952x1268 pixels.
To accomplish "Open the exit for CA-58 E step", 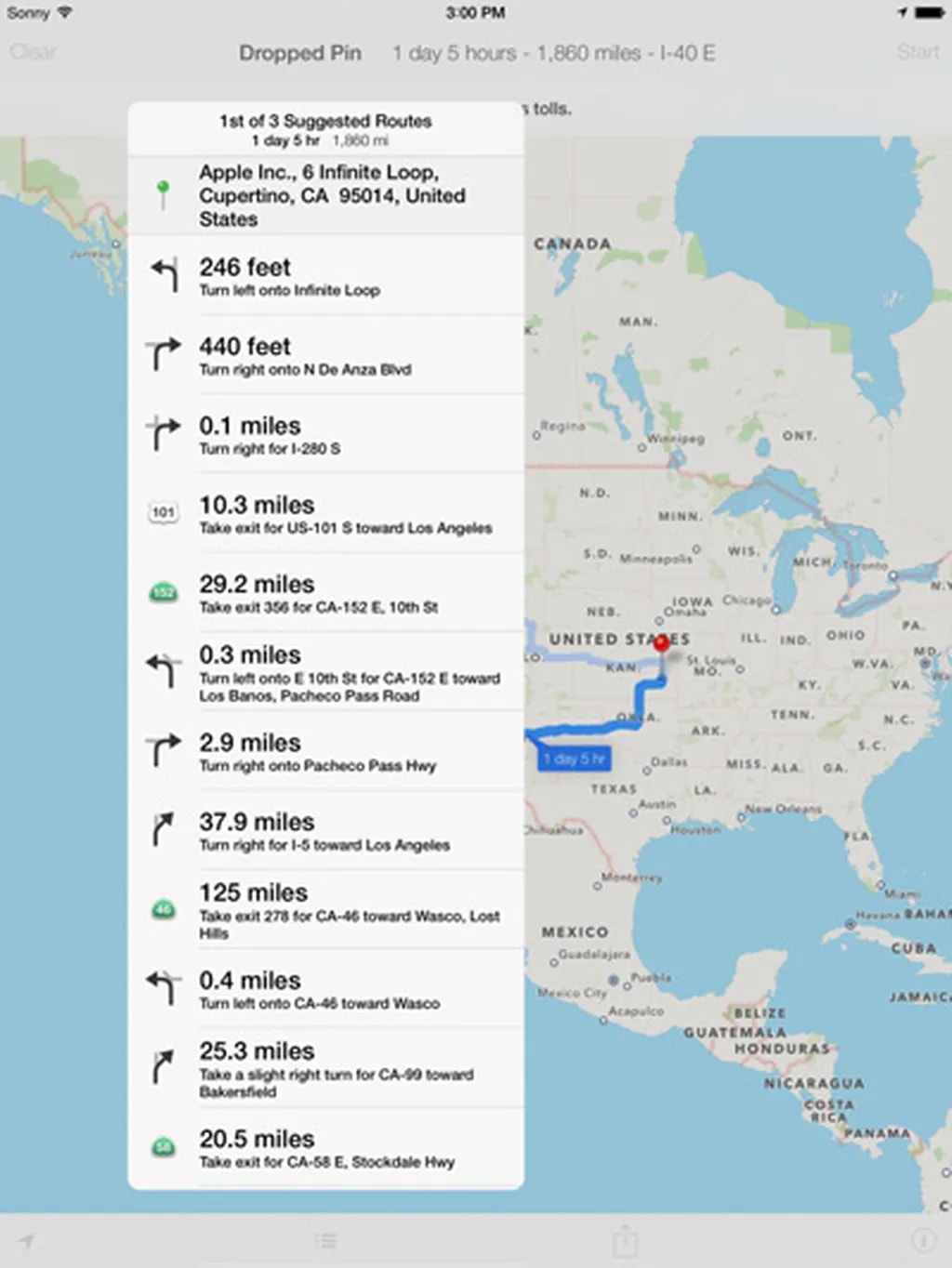I will [x=325, y=1148].
